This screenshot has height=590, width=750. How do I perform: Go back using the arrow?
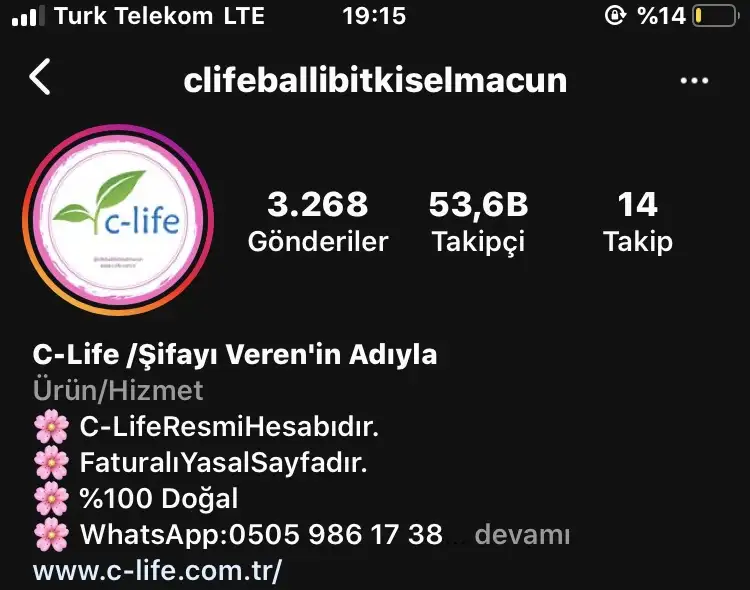[40, 77]
